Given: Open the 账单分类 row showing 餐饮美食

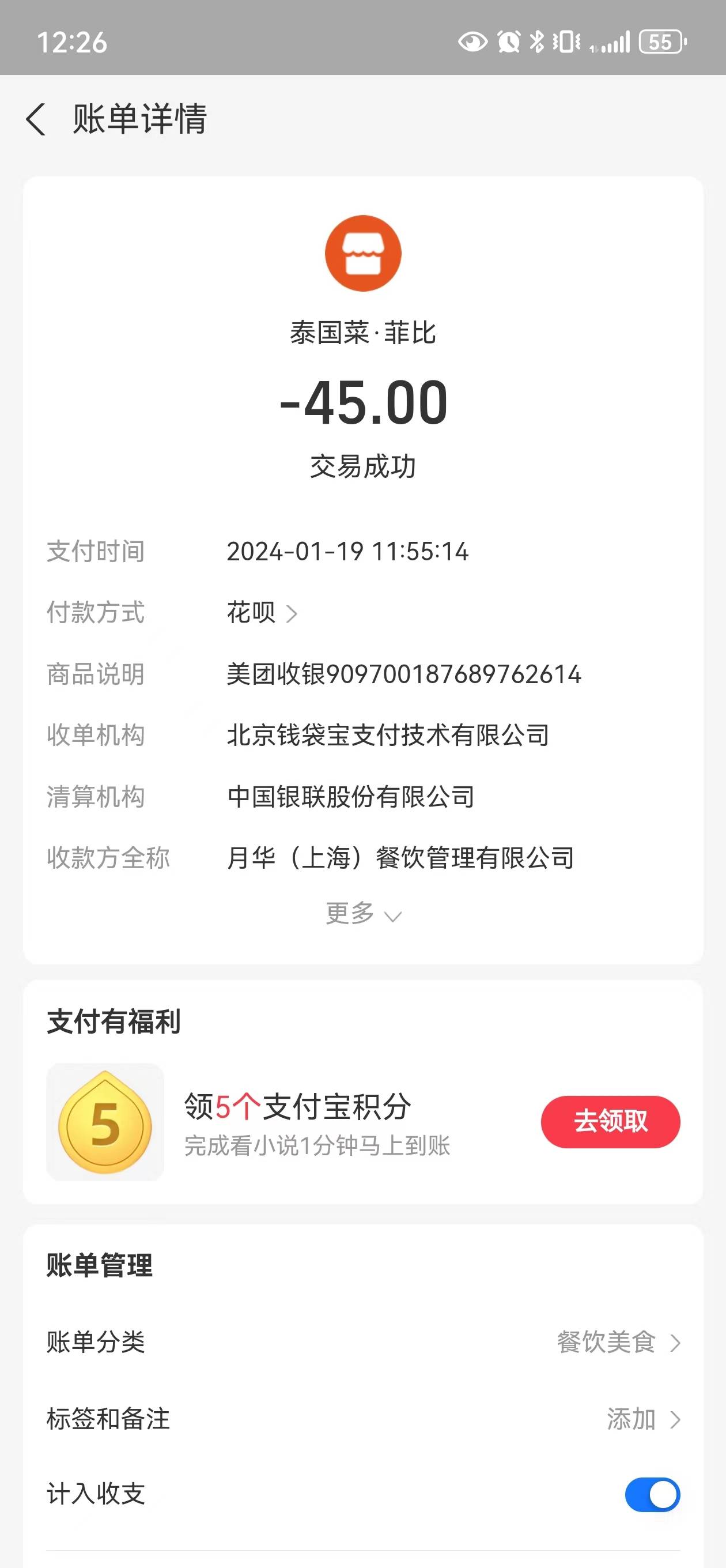Looking at the screenshot, I should pyautogui.click(x=364, y=1342).
